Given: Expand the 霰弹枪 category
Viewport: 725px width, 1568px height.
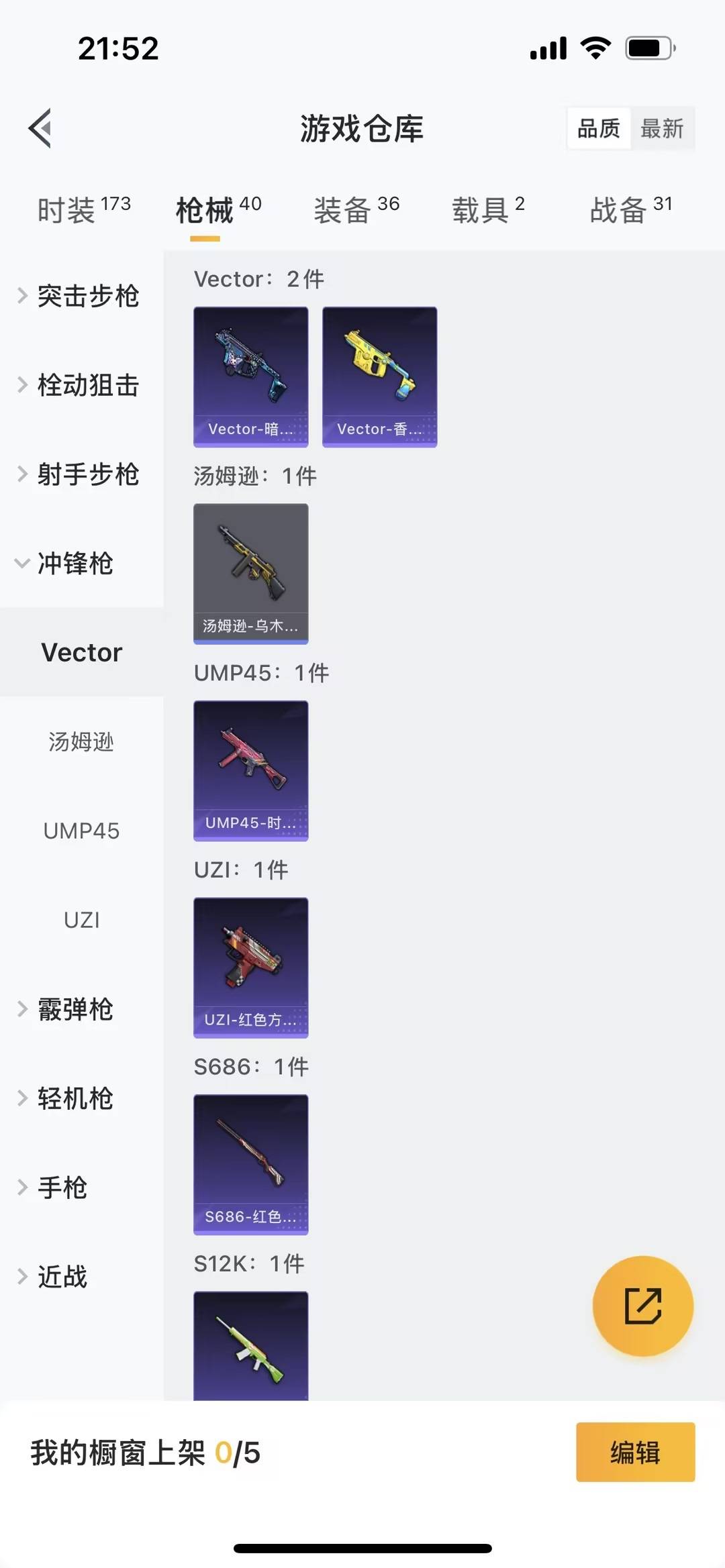Looking at the screenshot, I should click(75, 1009).
